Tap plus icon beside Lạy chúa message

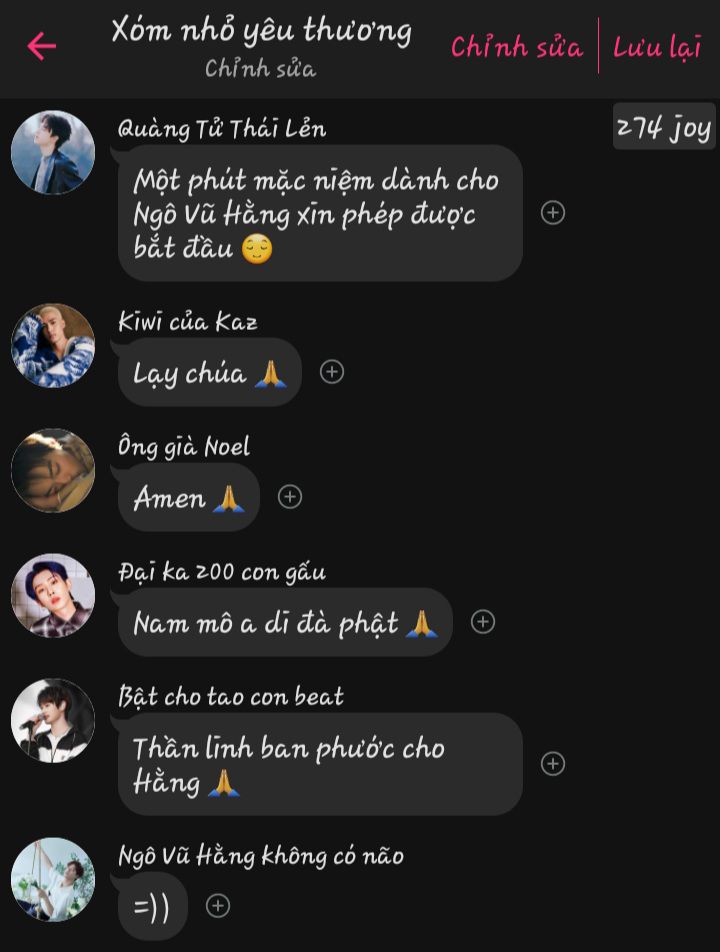click(331, 372)
